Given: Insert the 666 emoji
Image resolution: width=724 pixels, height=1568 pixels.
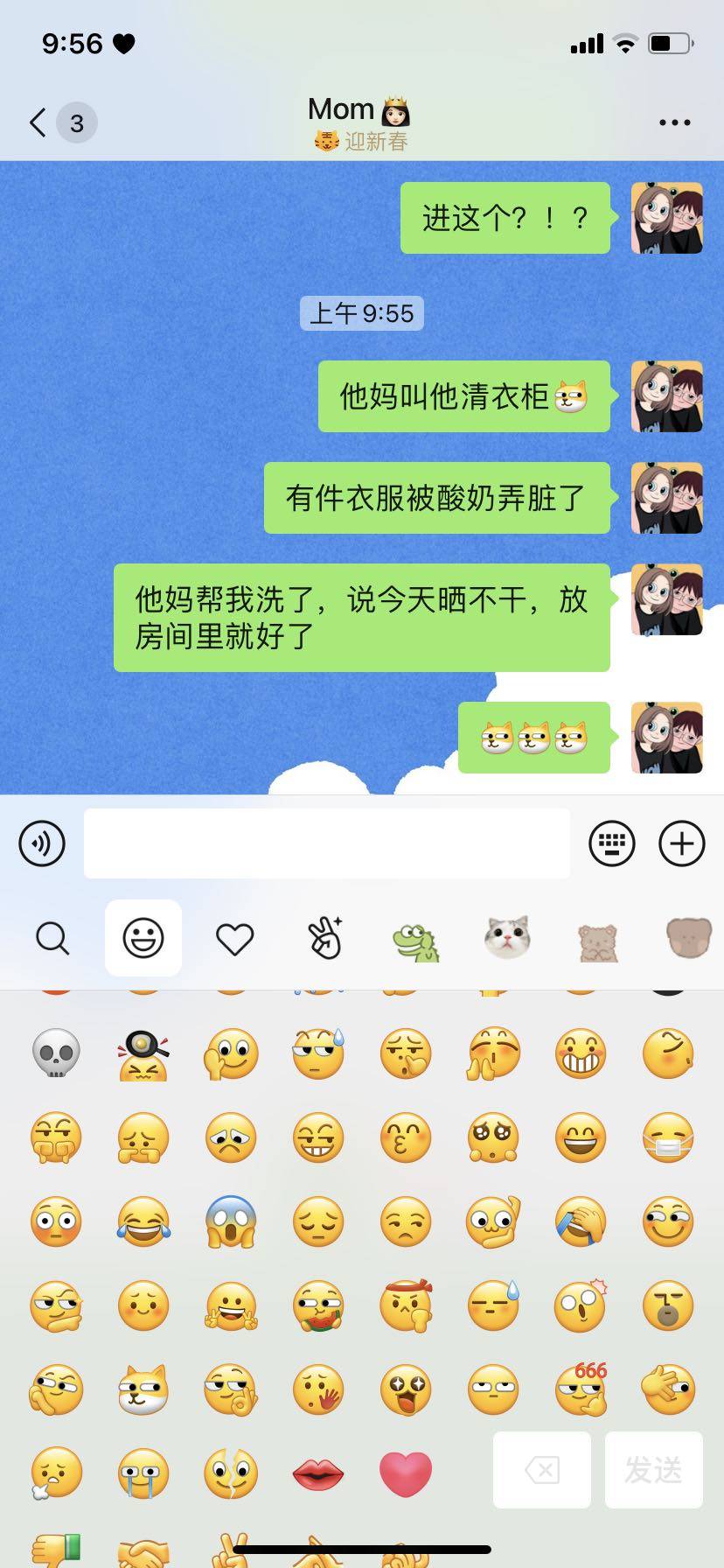Looking at the screenshot, I should [581, 1389].
